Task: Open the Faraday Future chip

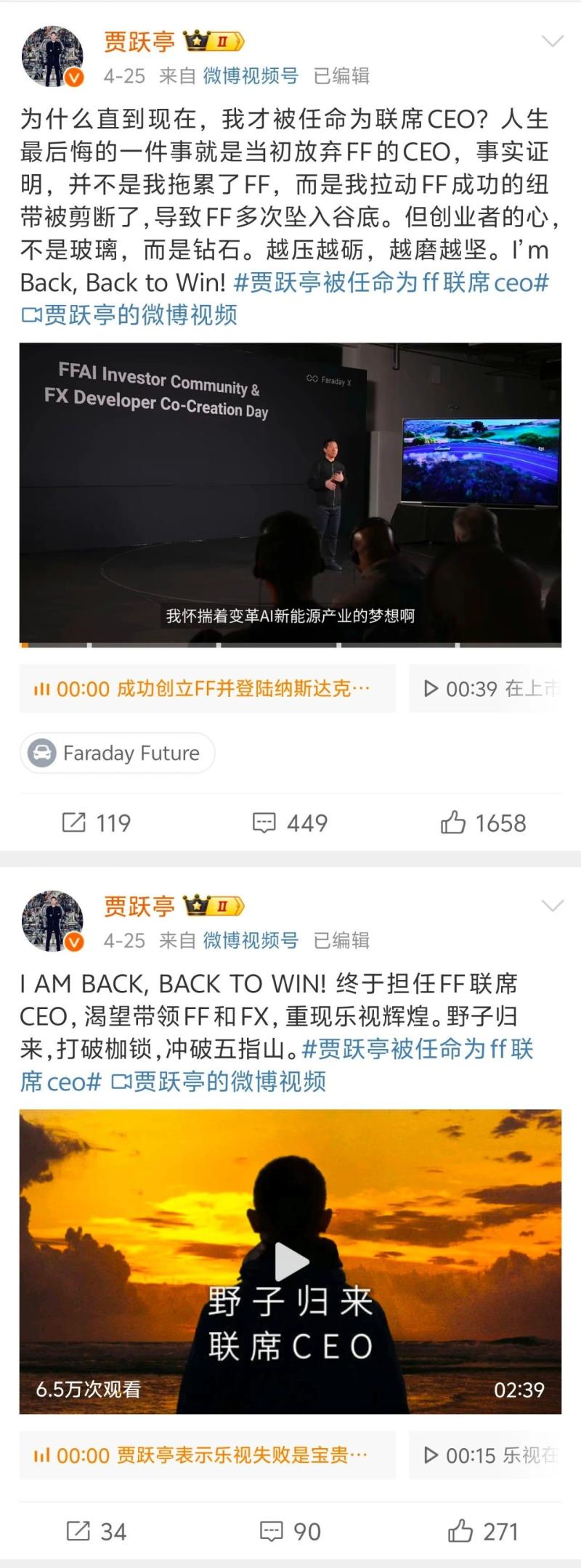Action: (x=118, y=753)
